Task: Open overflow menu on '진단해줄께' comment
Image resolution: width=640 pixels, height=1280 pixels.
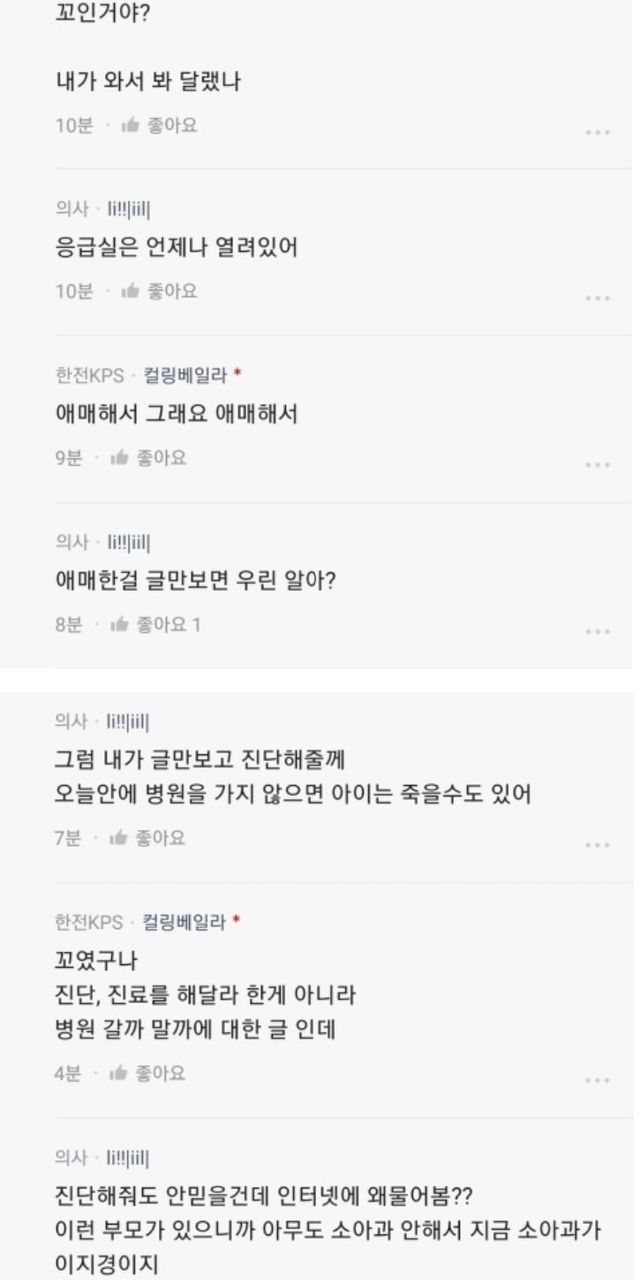Action: 598,844
